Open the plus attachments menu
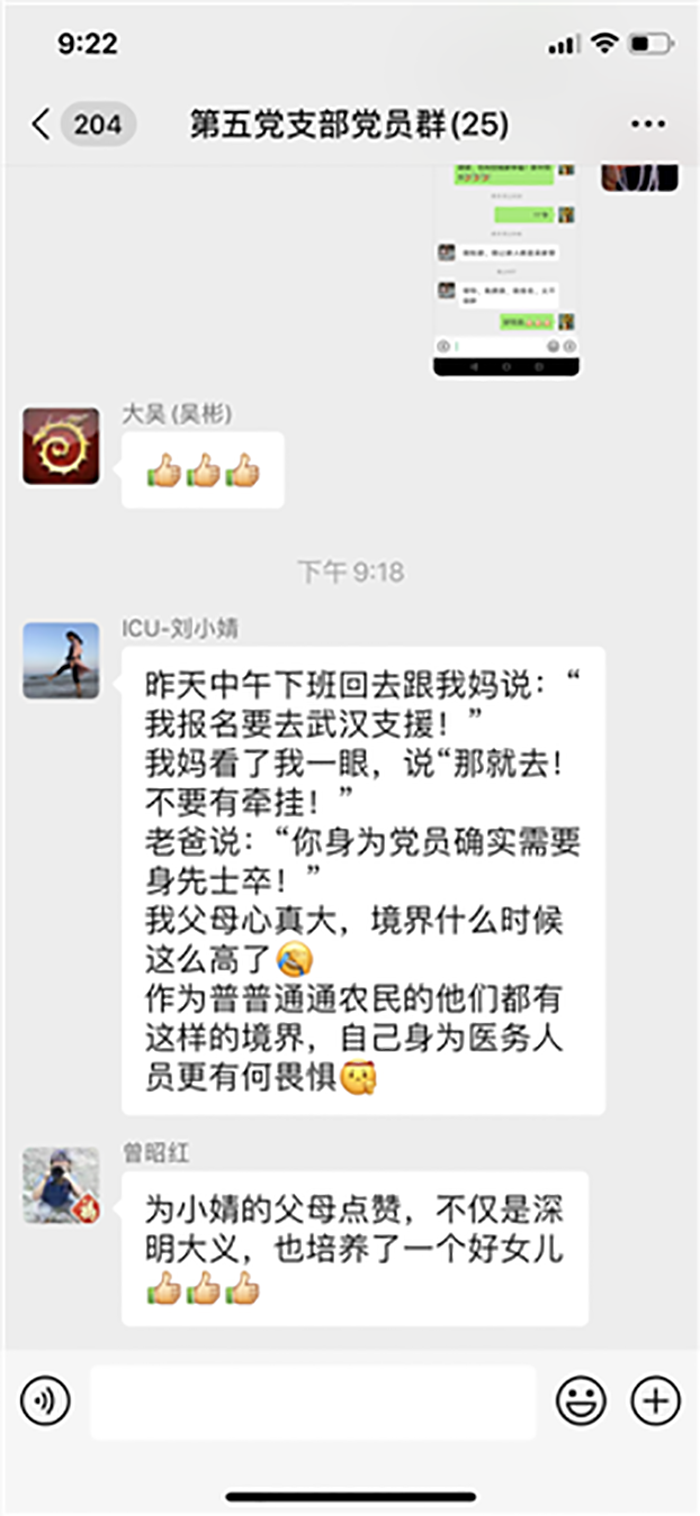 [655, 1401]
